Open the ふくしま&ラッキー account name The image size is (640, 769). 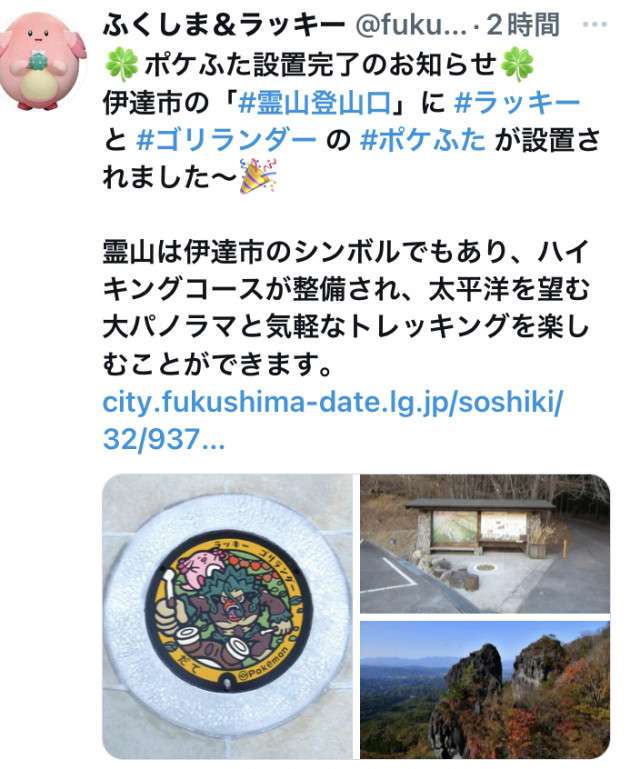pyautogui.click(x=225, y=25)
